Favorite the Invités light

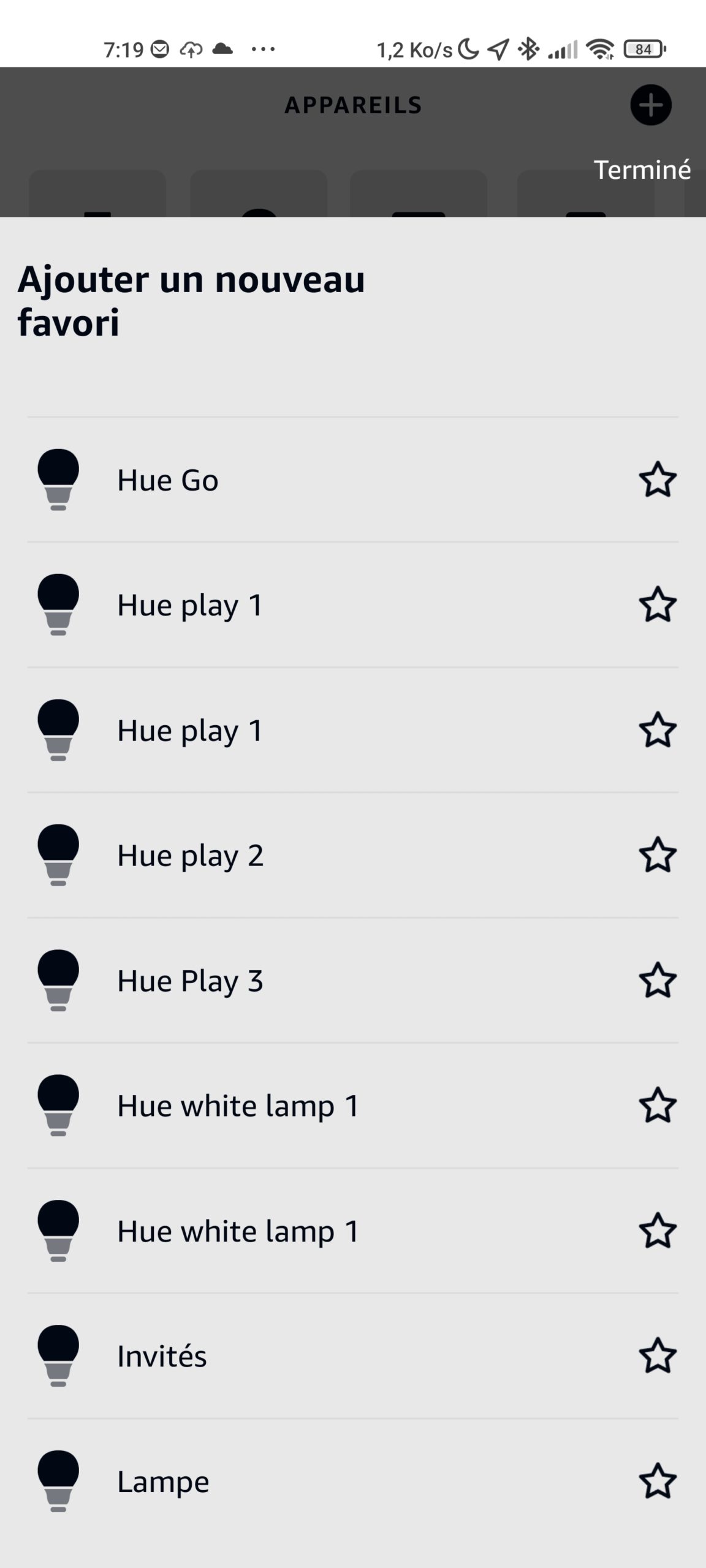(x=658, y=1355)
